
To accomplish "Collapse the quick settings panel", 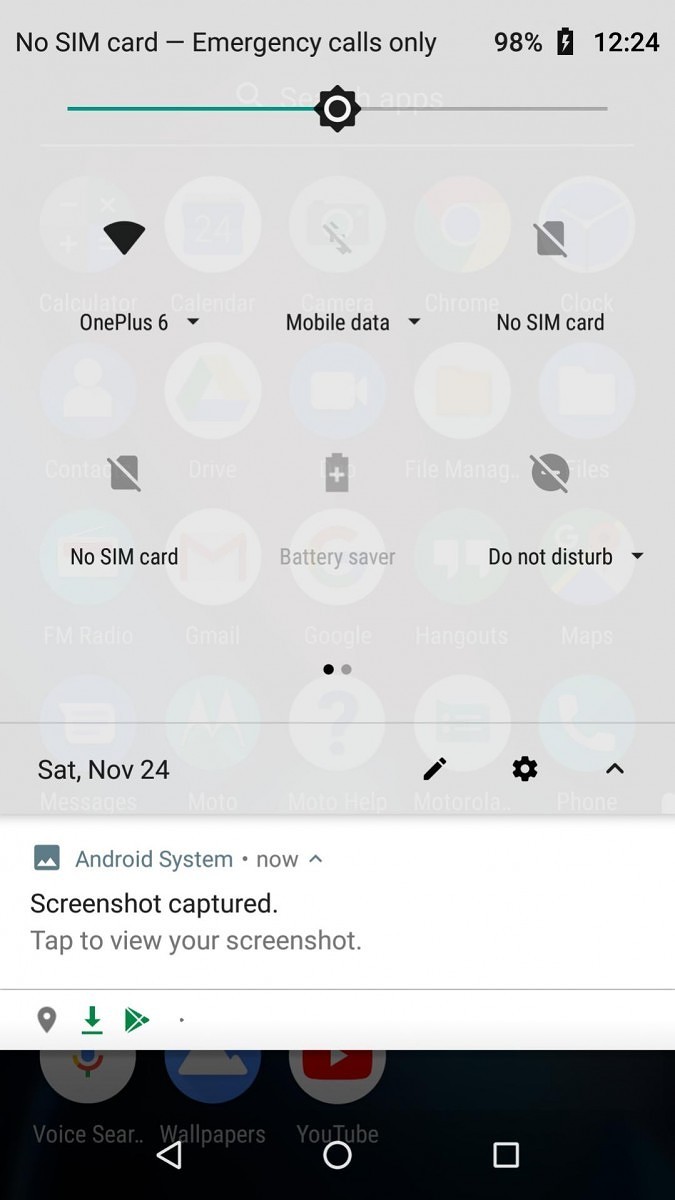I will 615,769.
